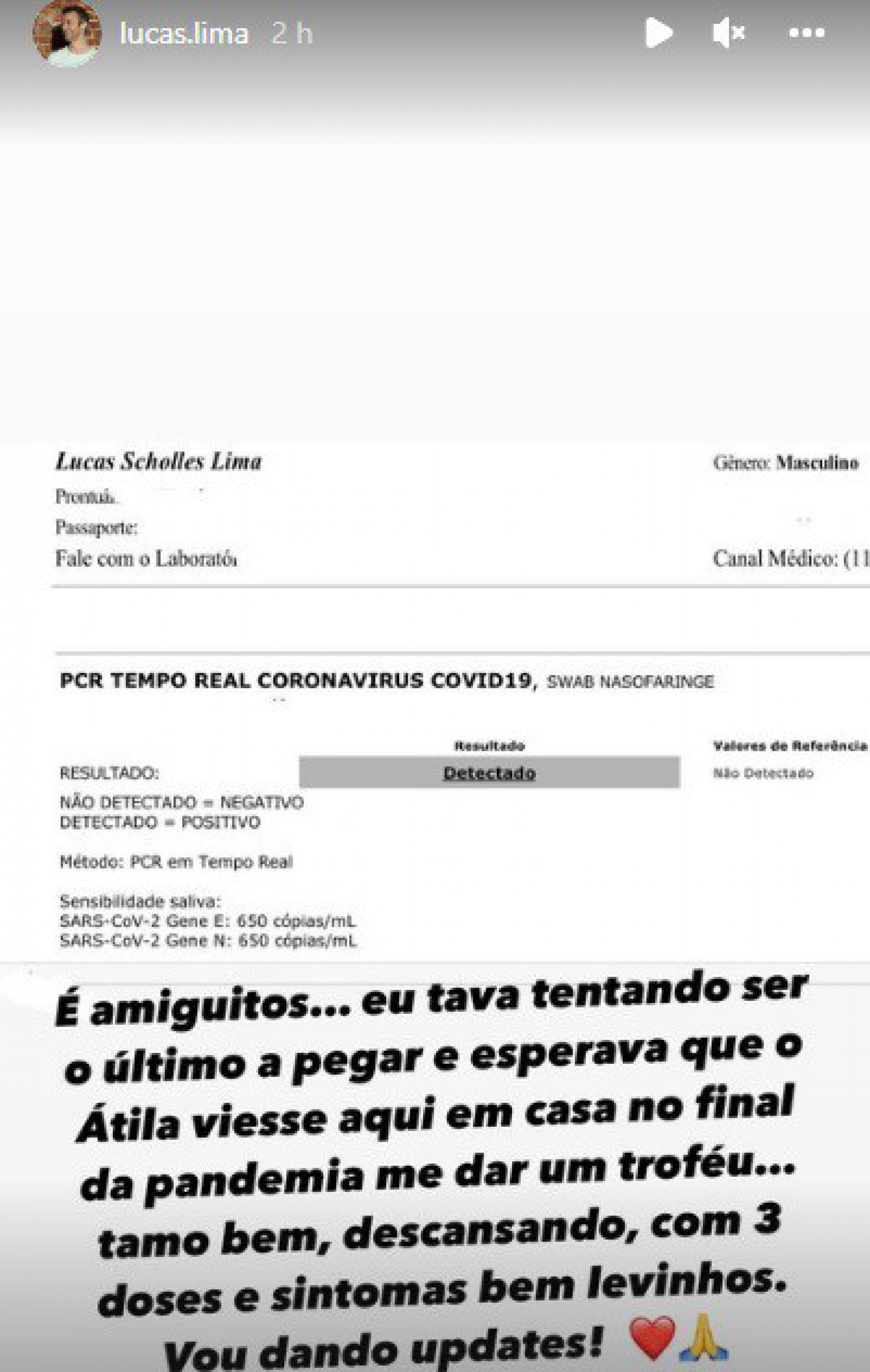
Task: Open the three-dot more options menu
Action: pyautogui.click(x=806, y=33)
